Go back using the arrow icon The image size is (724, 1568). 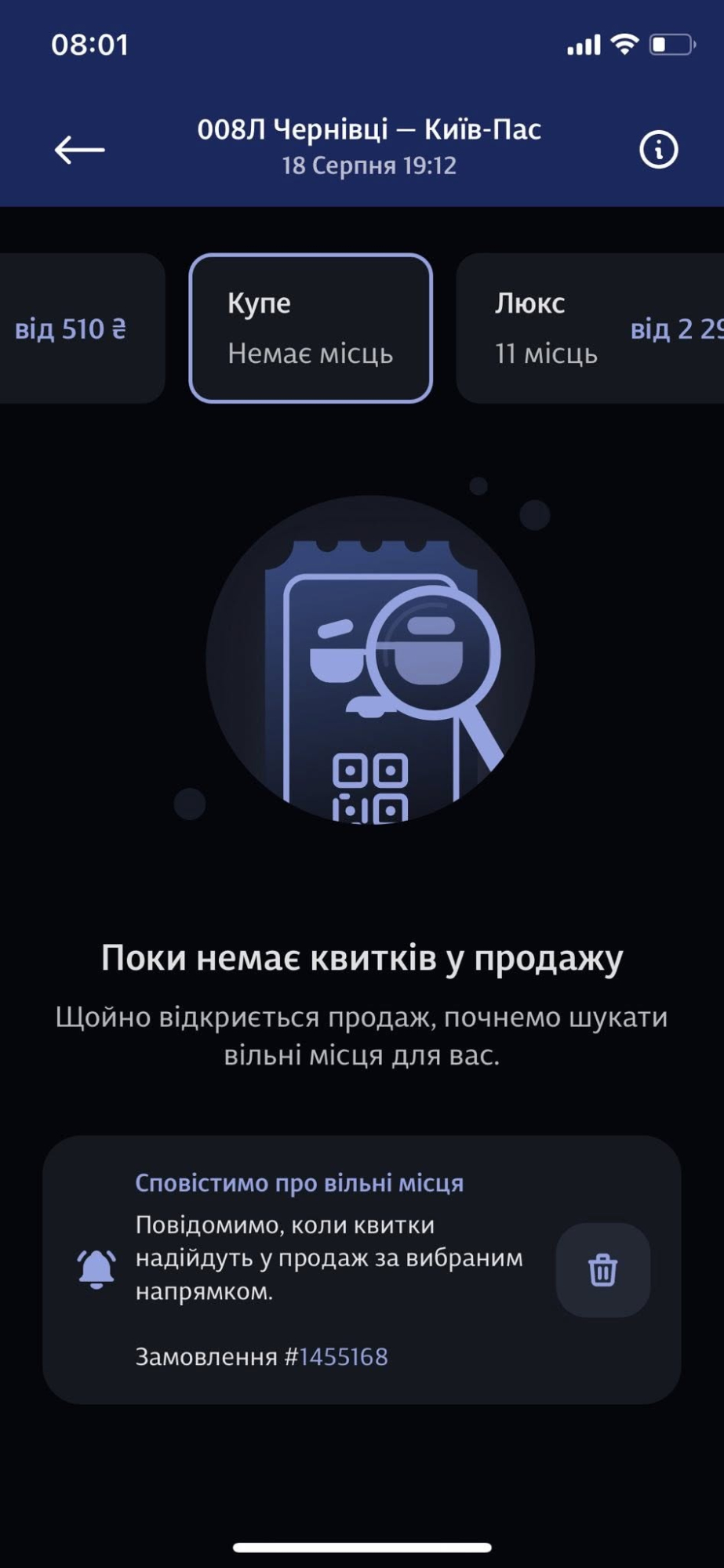79,149
